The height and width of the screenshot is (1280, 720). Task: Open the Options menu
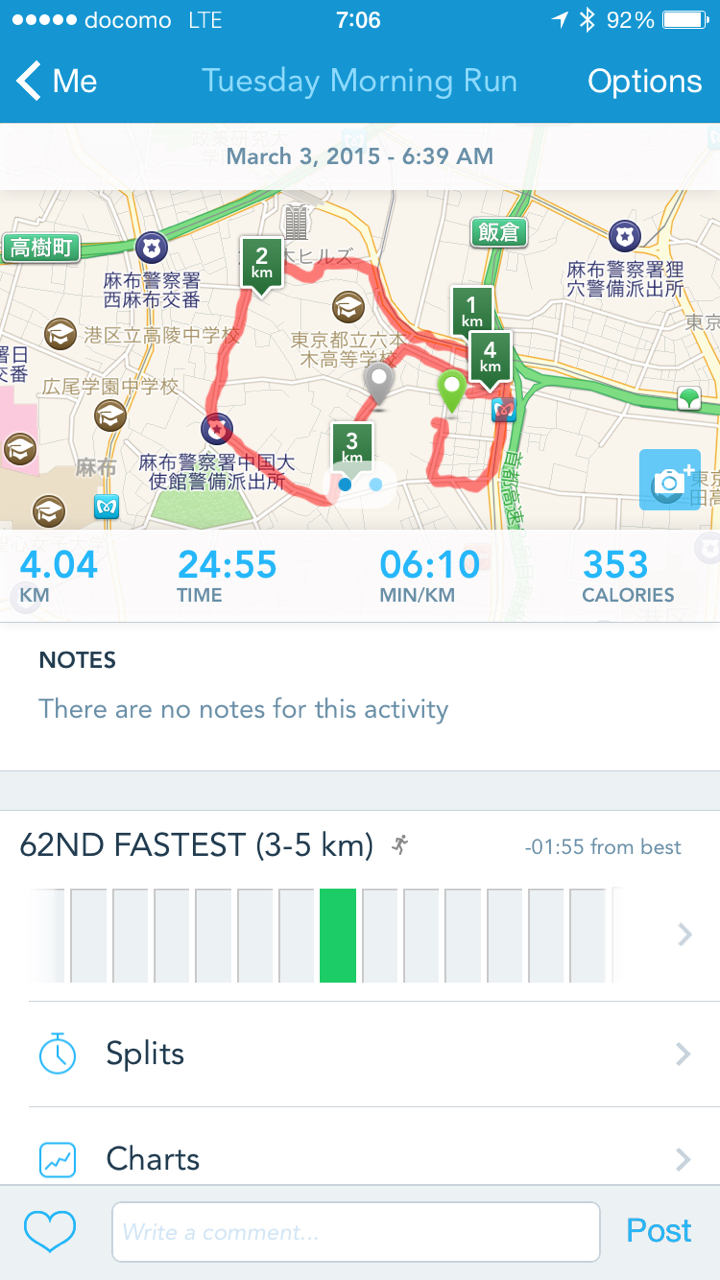tap(644, 81)
